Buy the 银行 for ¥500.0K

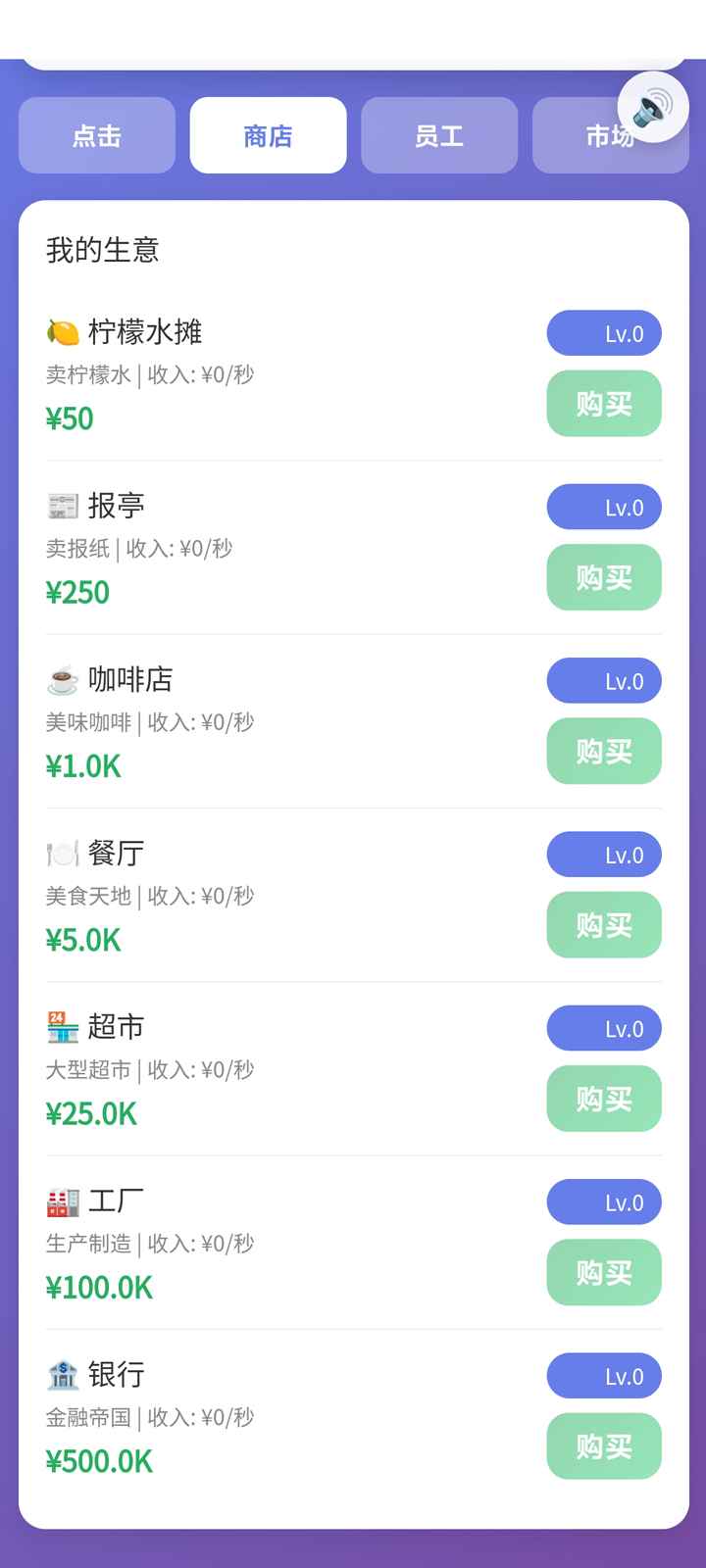603,1446
